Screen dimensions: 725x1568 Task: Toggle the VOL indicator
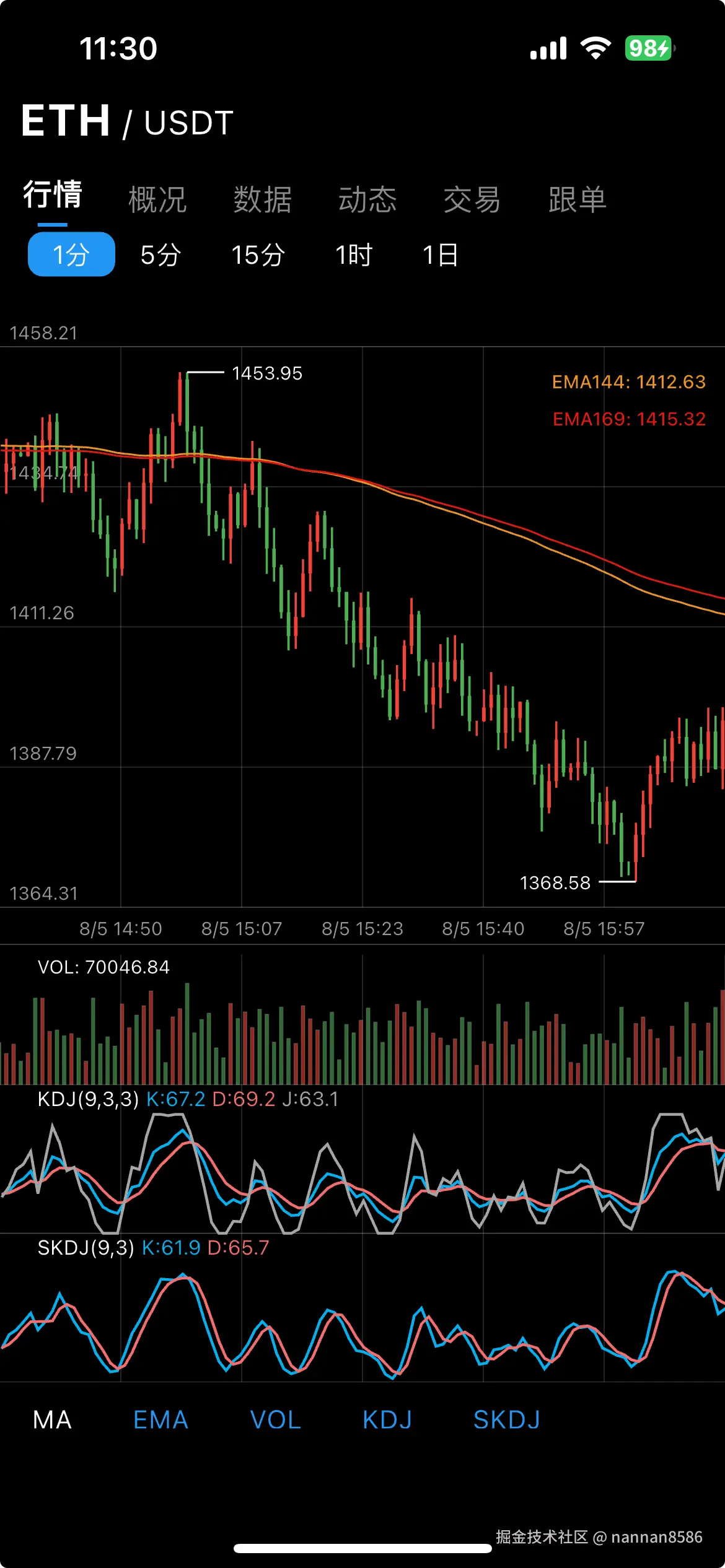coord(275,1420)
